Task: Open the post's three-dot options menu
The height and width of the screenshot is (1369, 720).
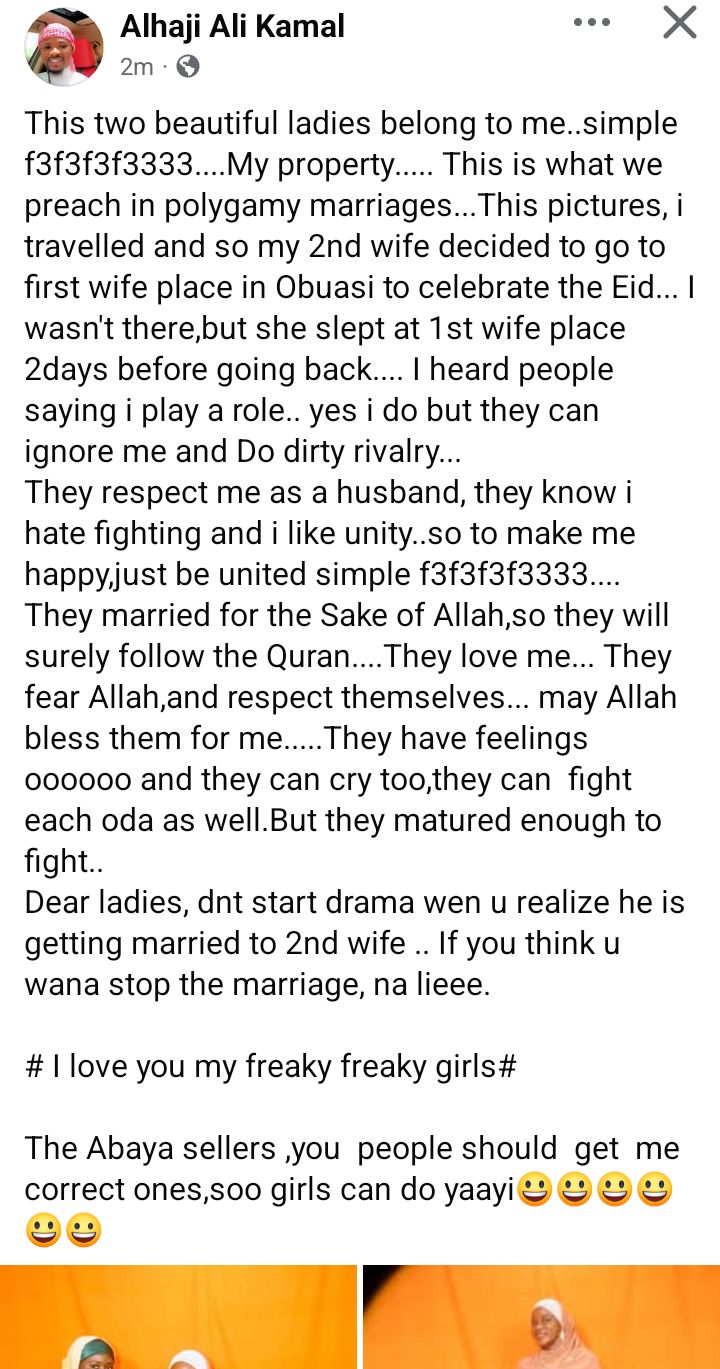Action: tap(606, 22)
